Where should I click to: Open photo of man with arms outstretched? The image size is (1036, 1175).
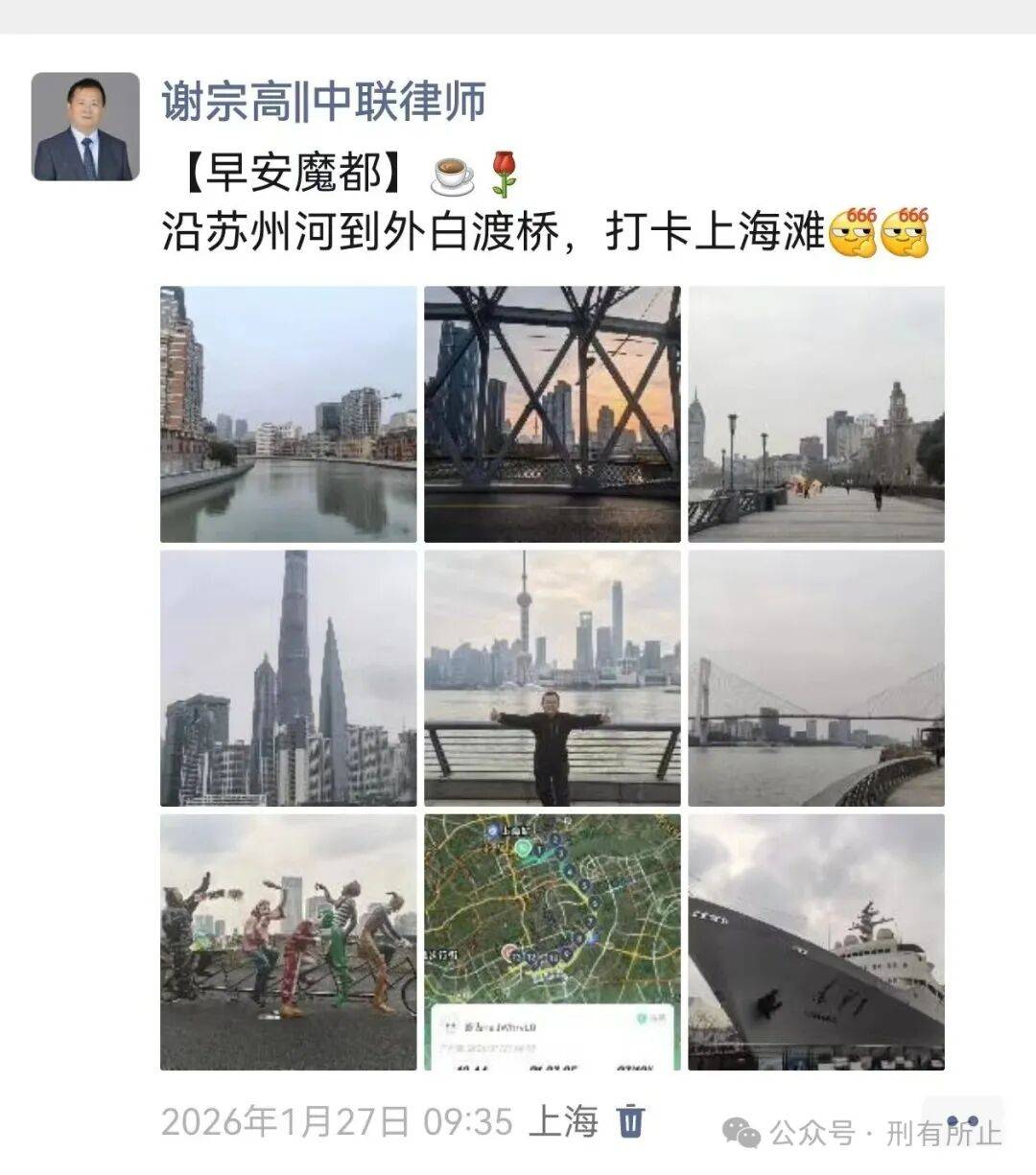552,677
